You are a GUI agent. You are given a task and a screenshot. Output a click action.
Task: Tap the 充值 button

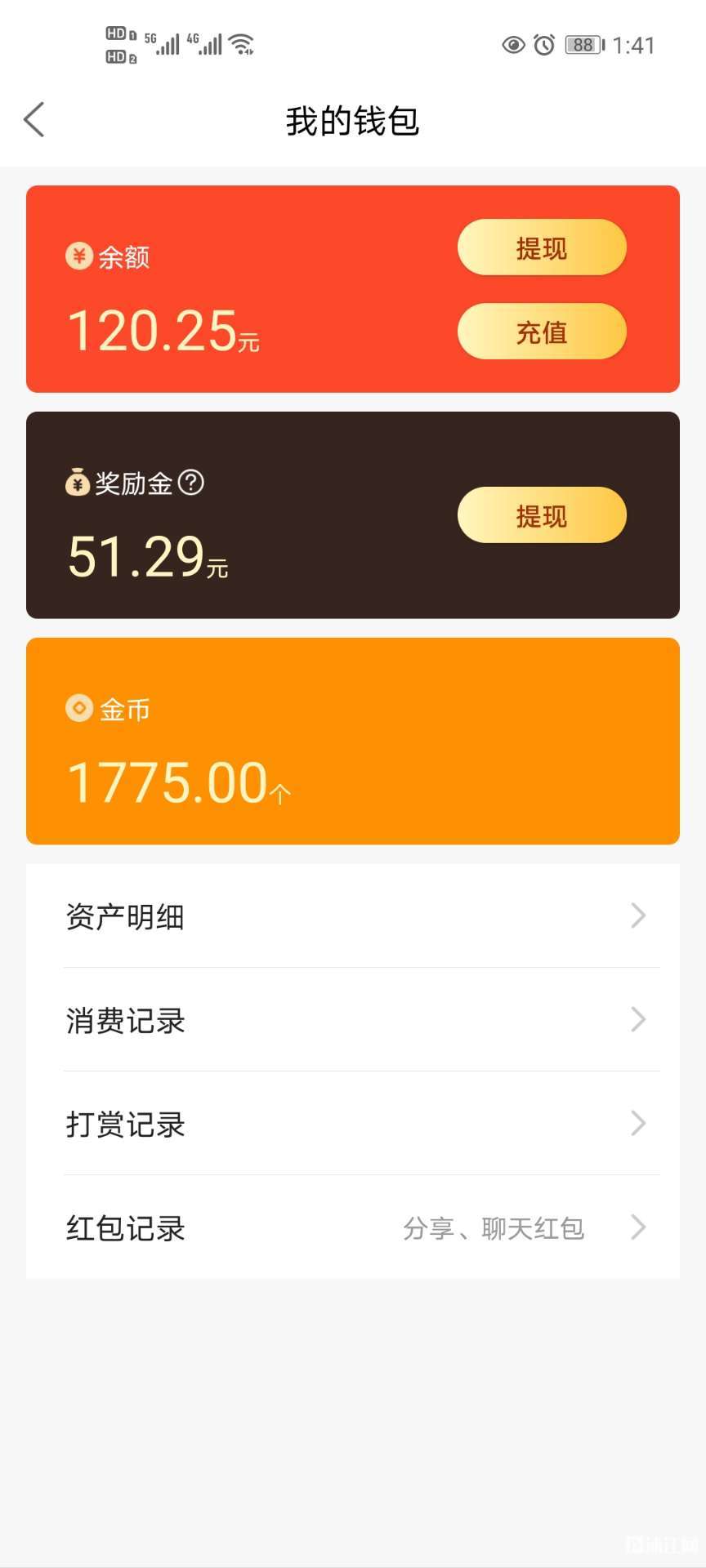coord(542,332)
